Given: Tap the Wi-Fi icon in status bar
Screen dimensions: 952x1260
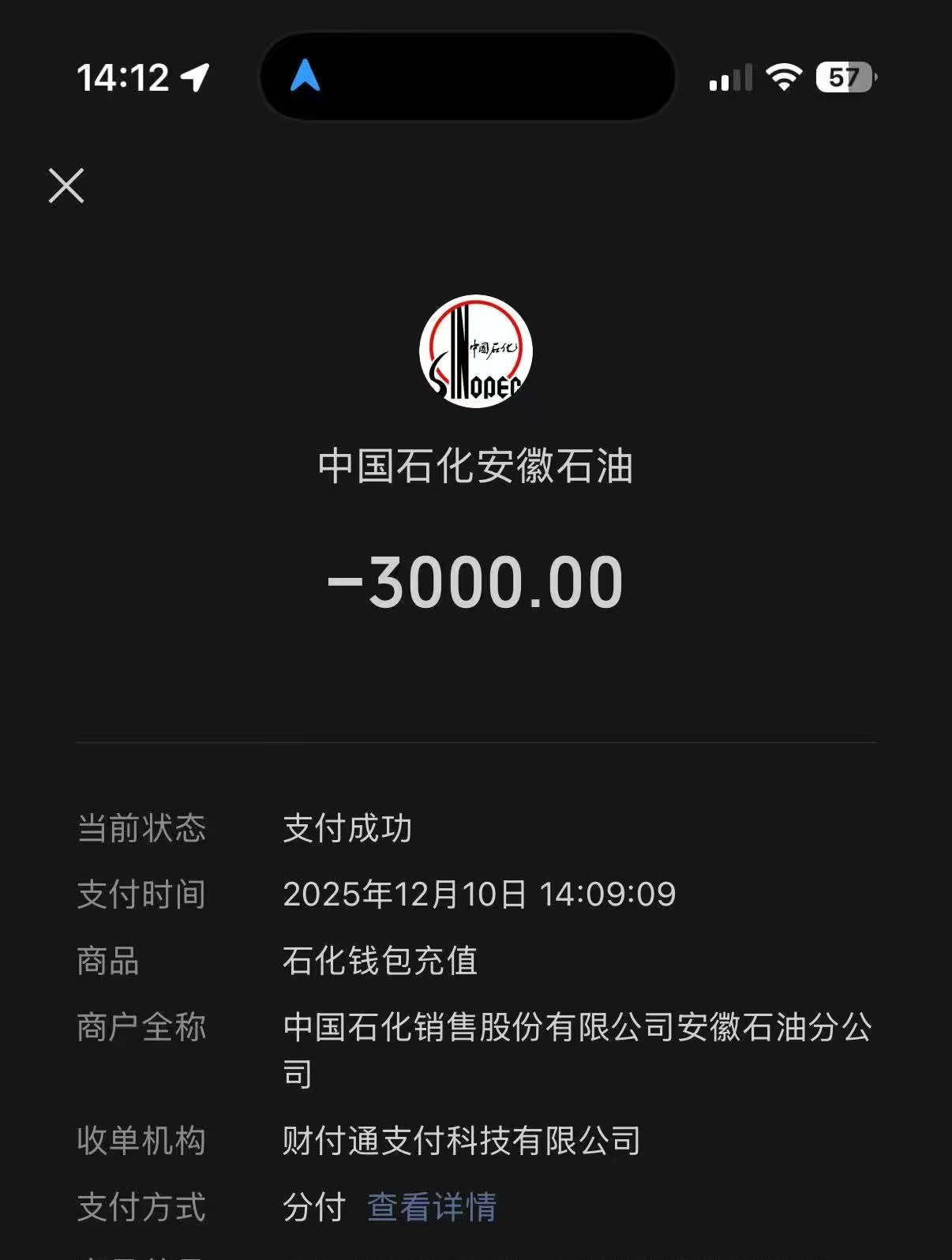Looking at the screenshot, I should pyautogui.click(x=783, y=77).
